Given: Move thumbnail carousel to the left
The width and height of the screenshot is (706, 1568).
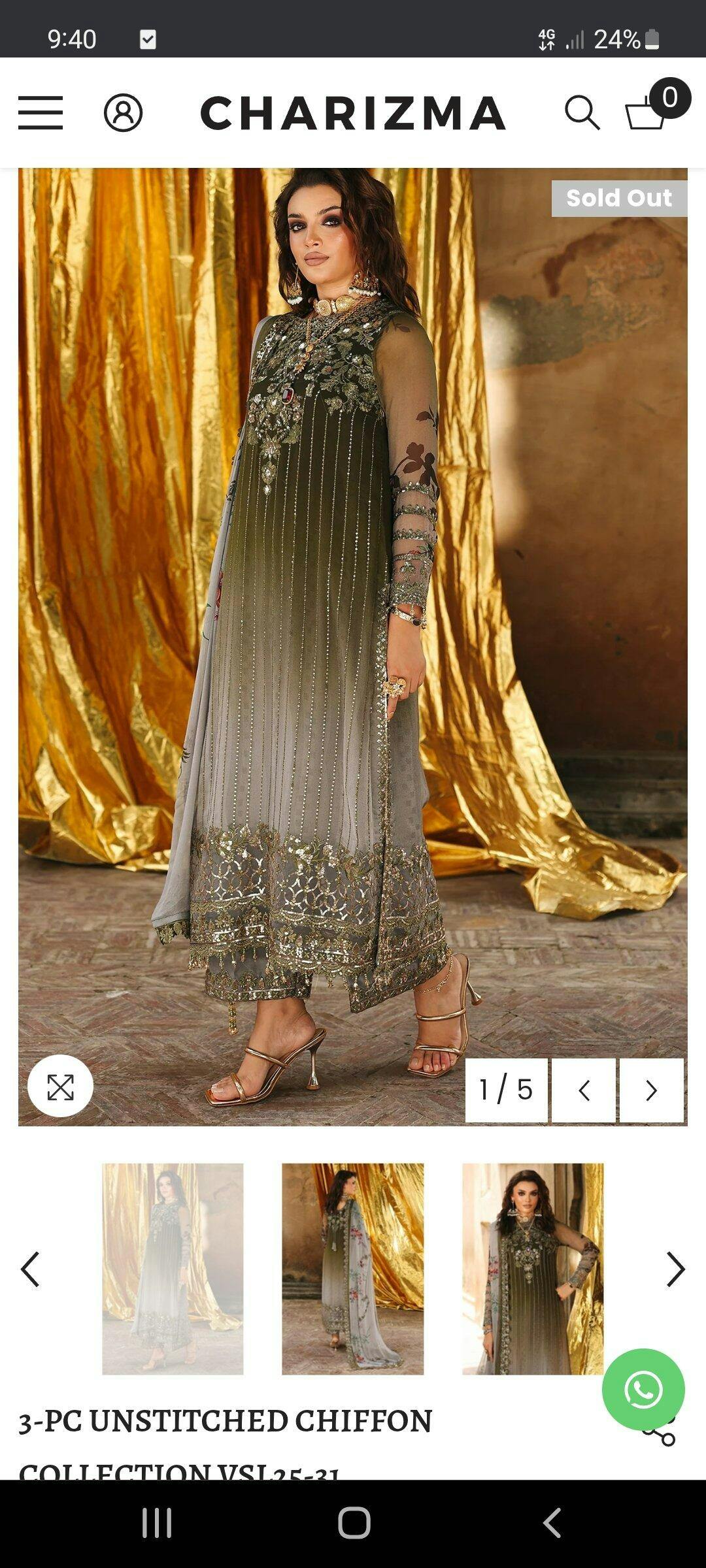Looking at the screenshot, I should (30, 1269).
